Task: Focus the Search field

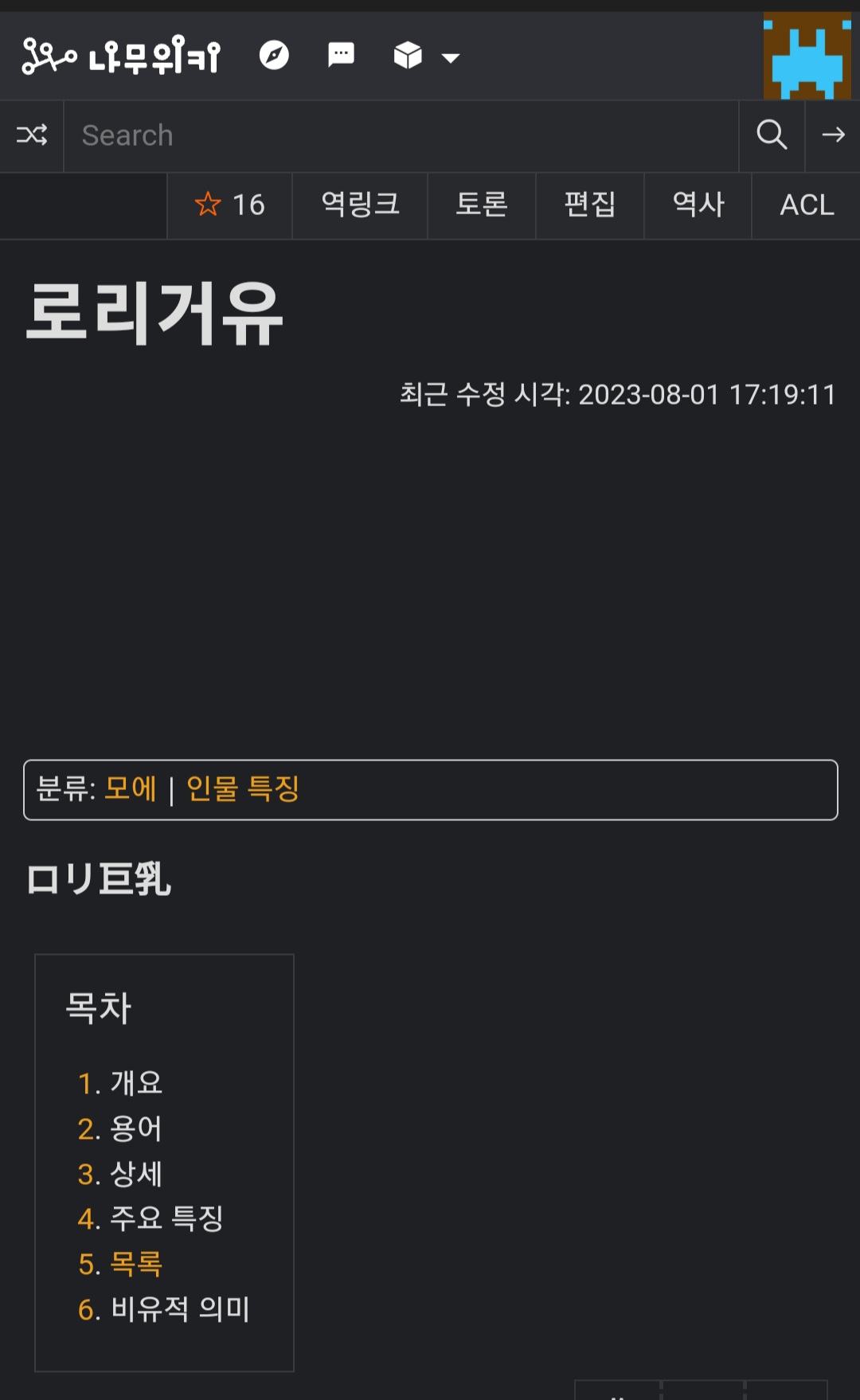Action: (x=401, y=135)
